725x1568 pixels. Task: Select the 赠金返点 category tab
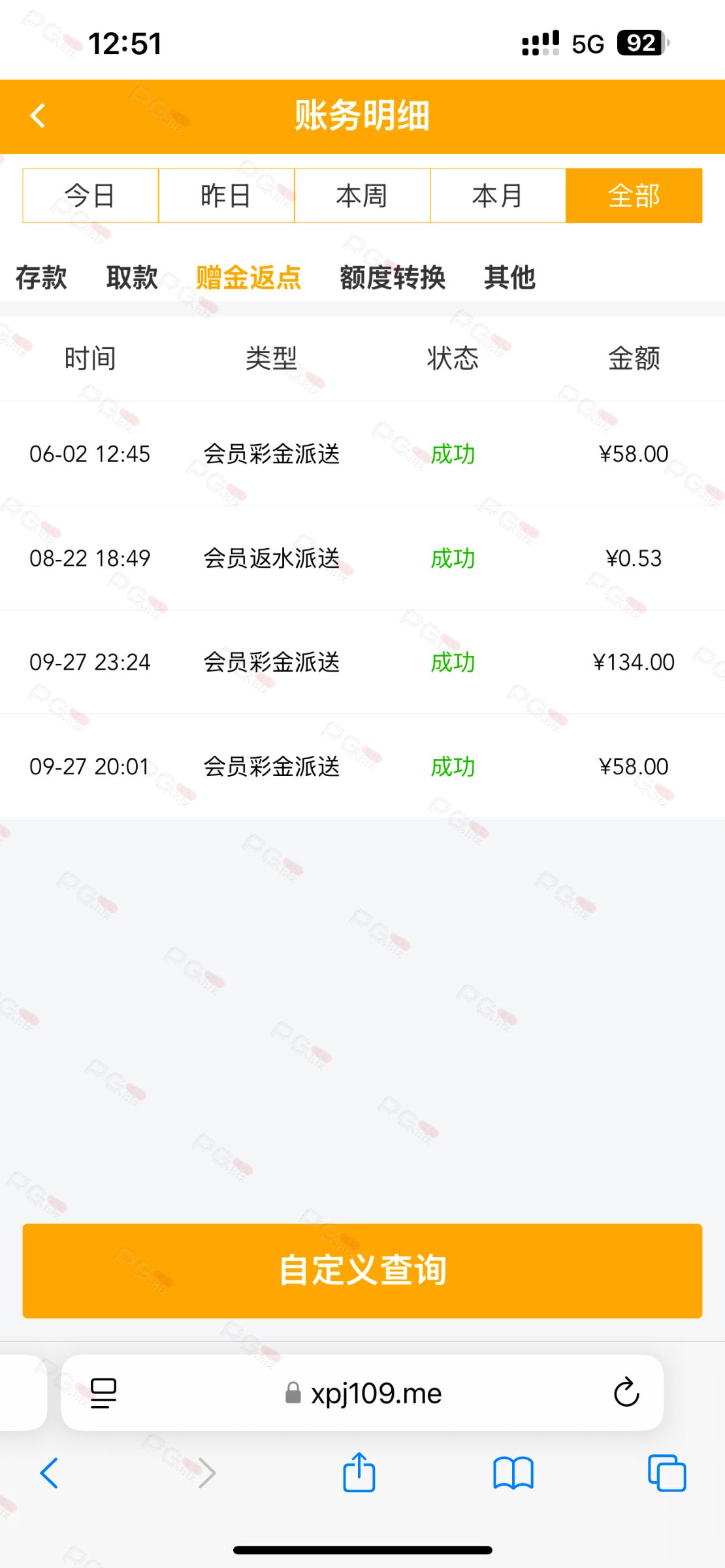pos(249,278)
